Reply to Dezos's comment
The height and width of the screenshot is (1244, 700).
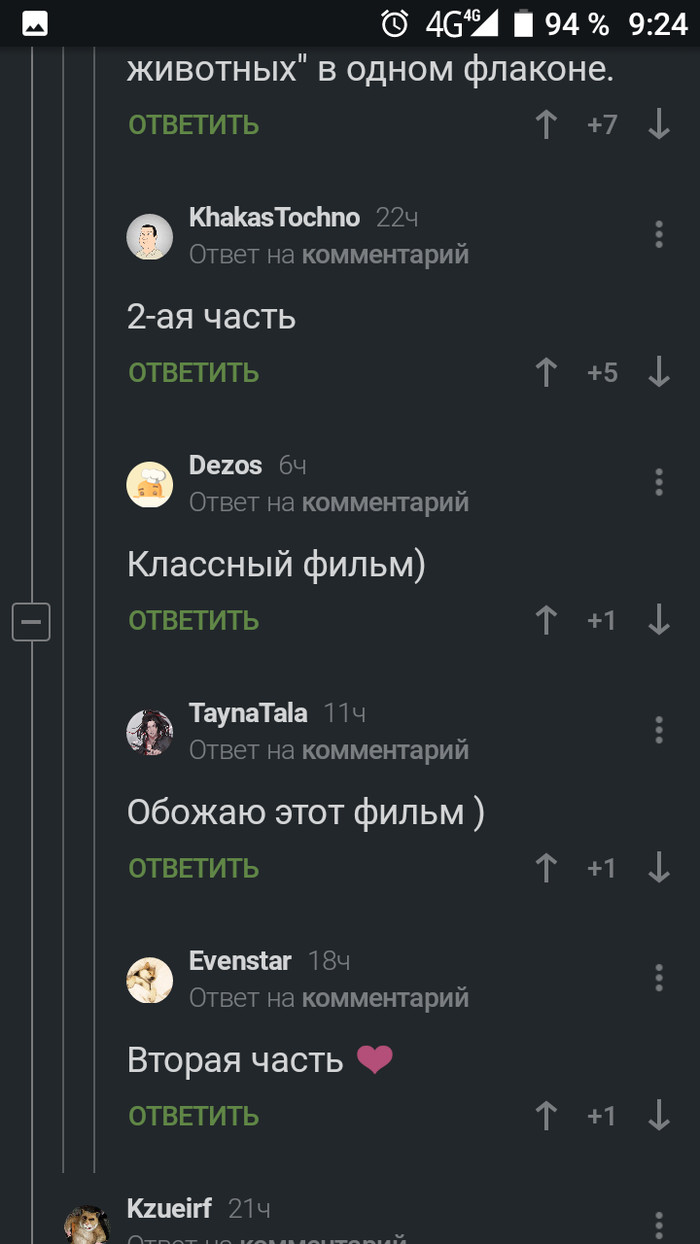click(193, 621)
